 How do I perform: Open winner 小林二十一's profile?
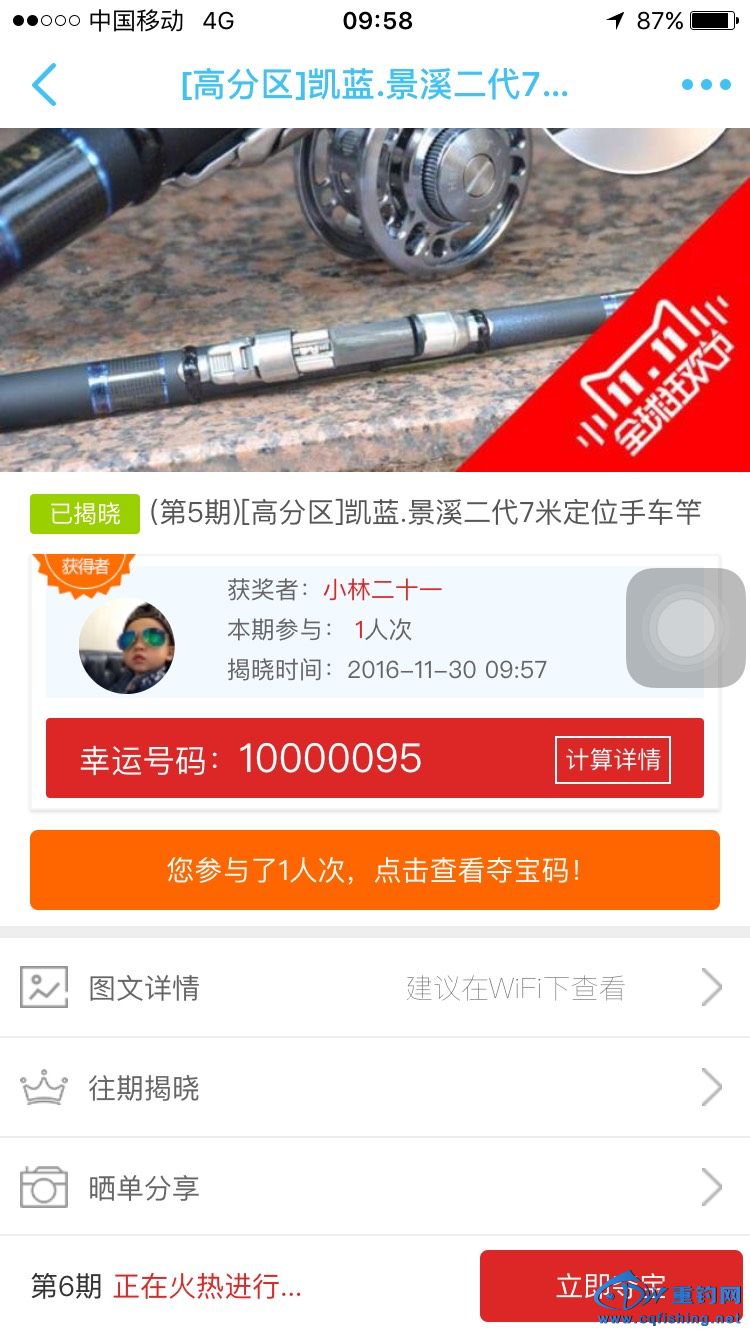click(x=381, y=590)
